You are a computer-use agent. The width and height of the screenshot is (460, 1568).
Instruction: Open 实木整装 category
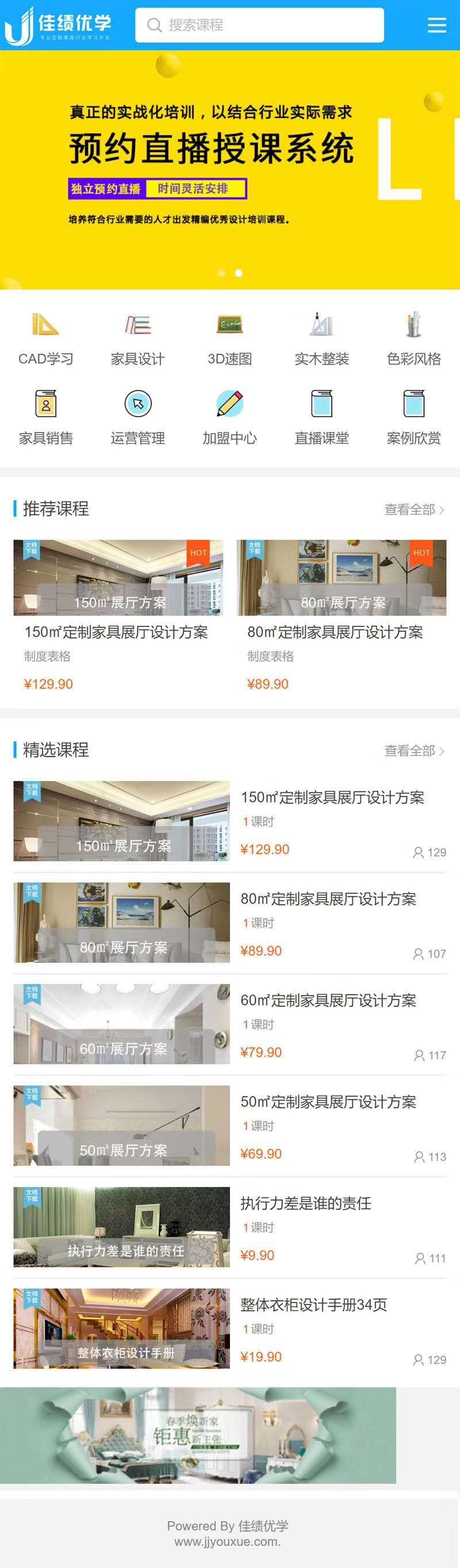(x=321, y=339)
